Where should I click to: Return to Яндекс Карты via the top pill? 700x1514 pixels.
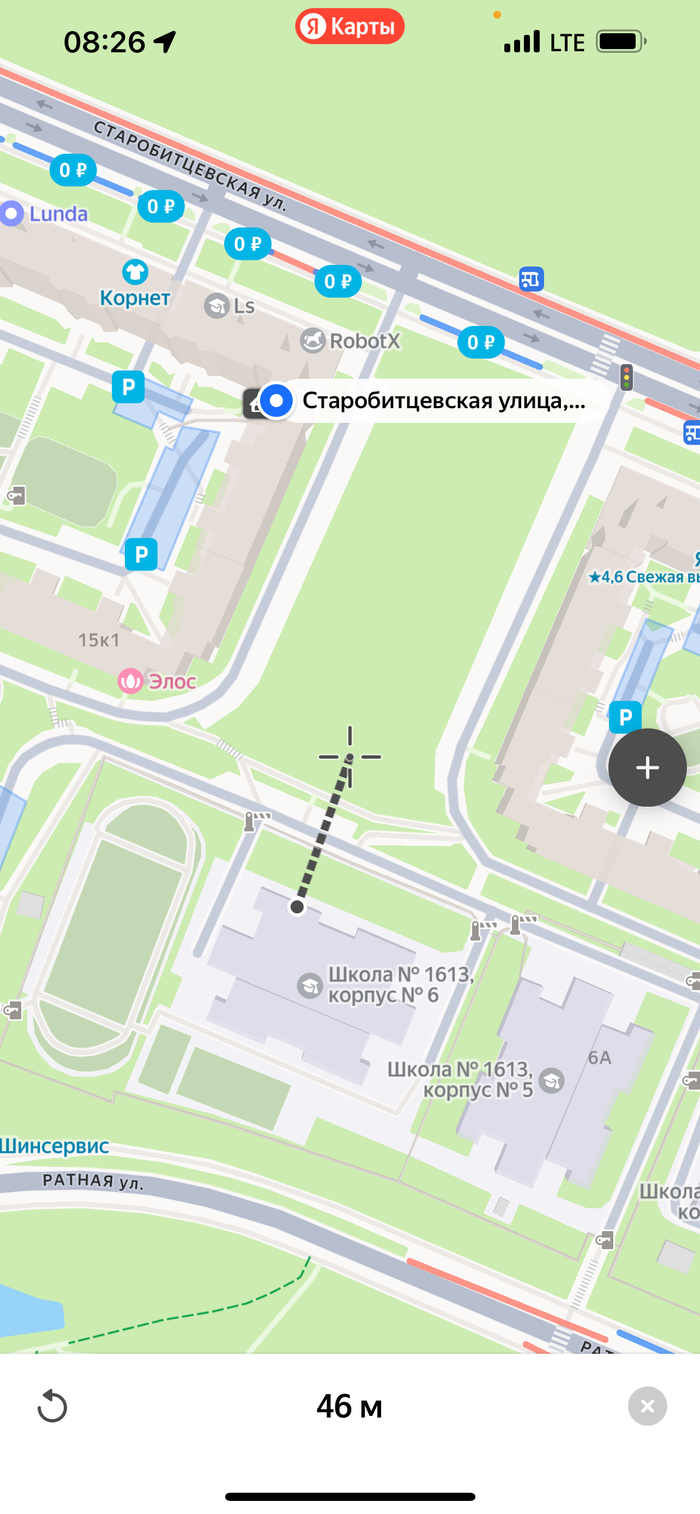point(349,26)
